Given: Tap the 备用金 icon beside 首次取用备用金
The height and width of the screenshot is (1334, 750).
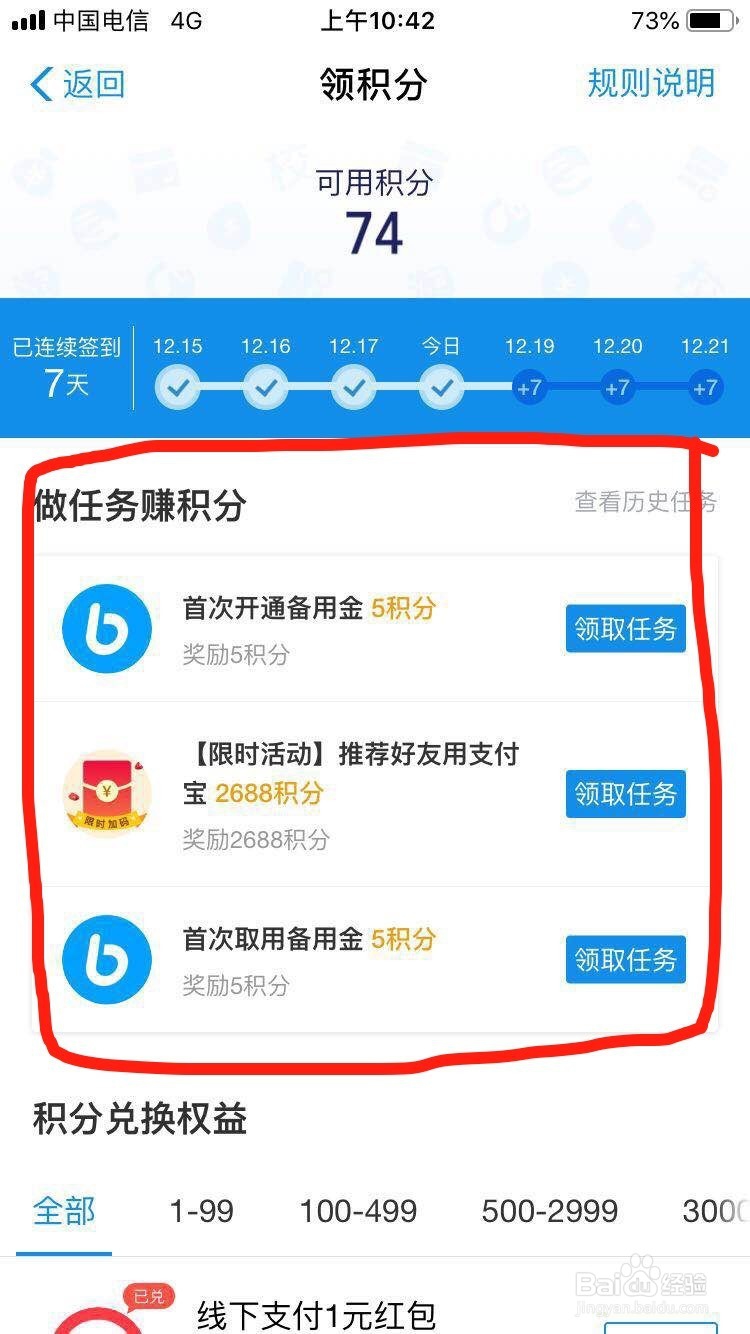Looking at the screenshot, I should (x=107, y=958).
